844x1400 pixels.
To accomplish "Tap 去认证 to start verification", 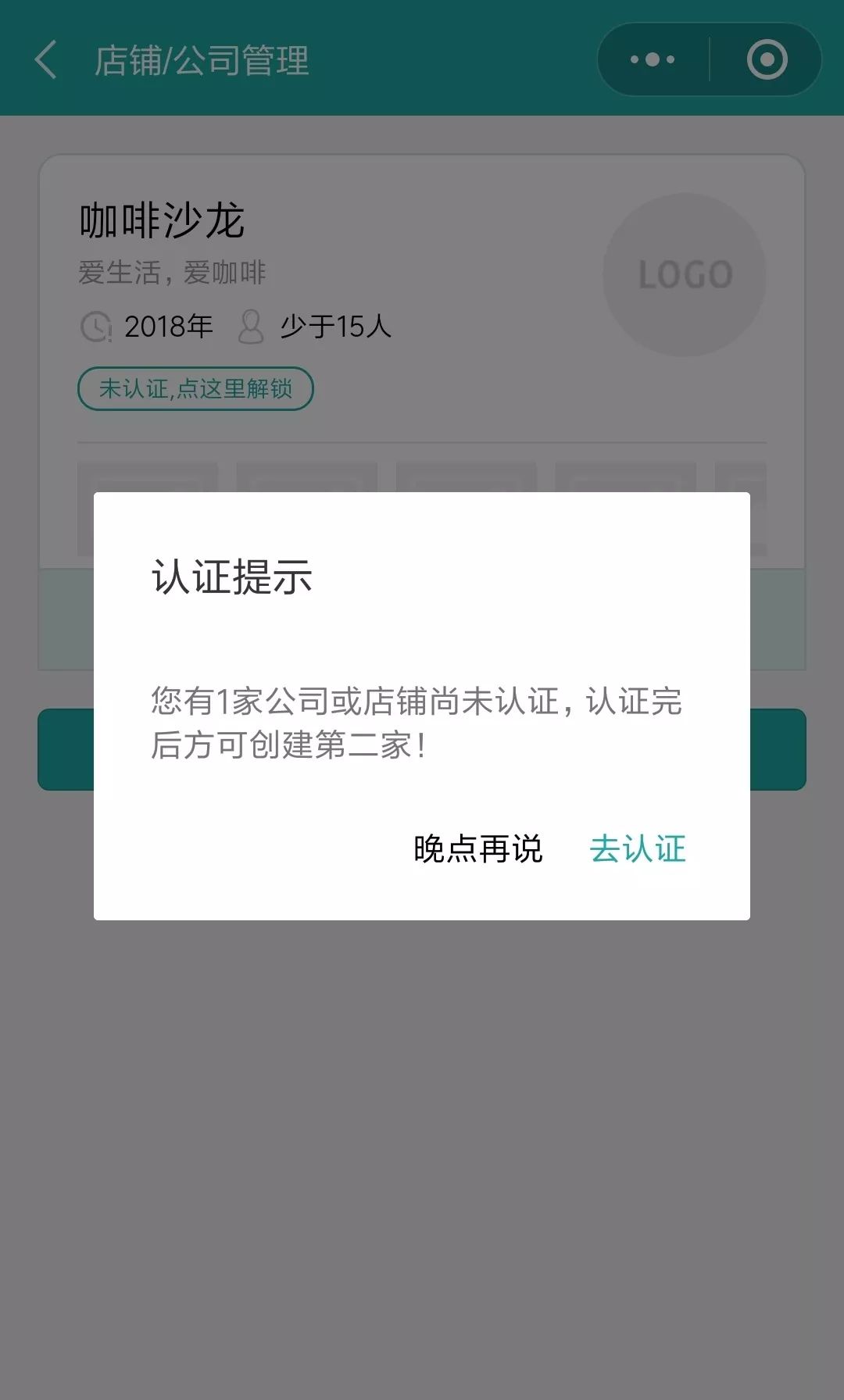I will pyautogui.click(x=638, y=848).
